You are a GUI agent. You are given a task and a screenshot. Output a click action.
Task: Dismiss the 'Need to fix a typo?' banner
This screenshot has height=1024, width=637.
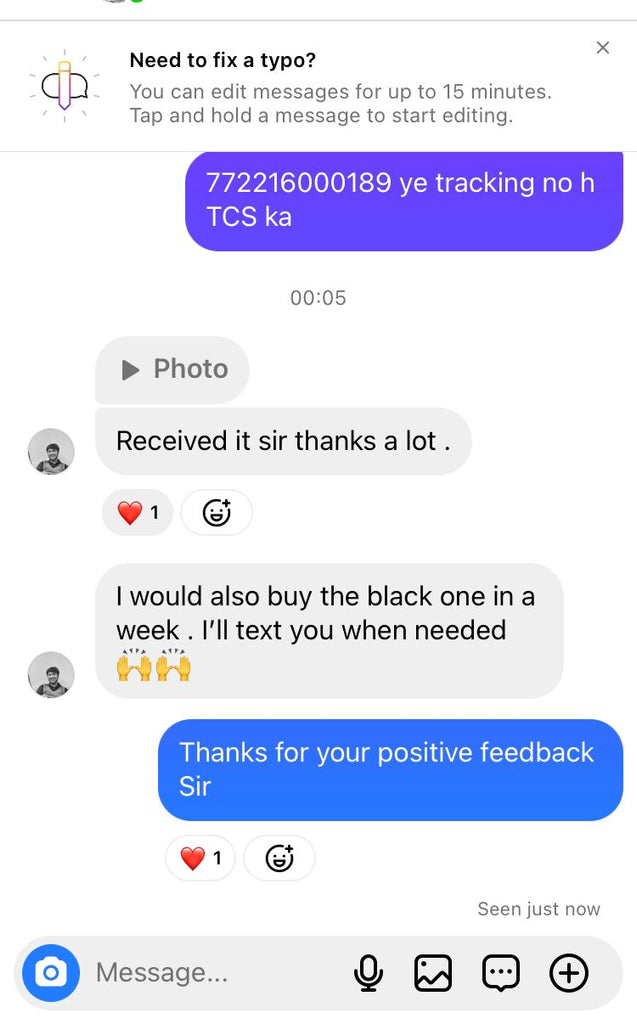click(x=602, y=48)
